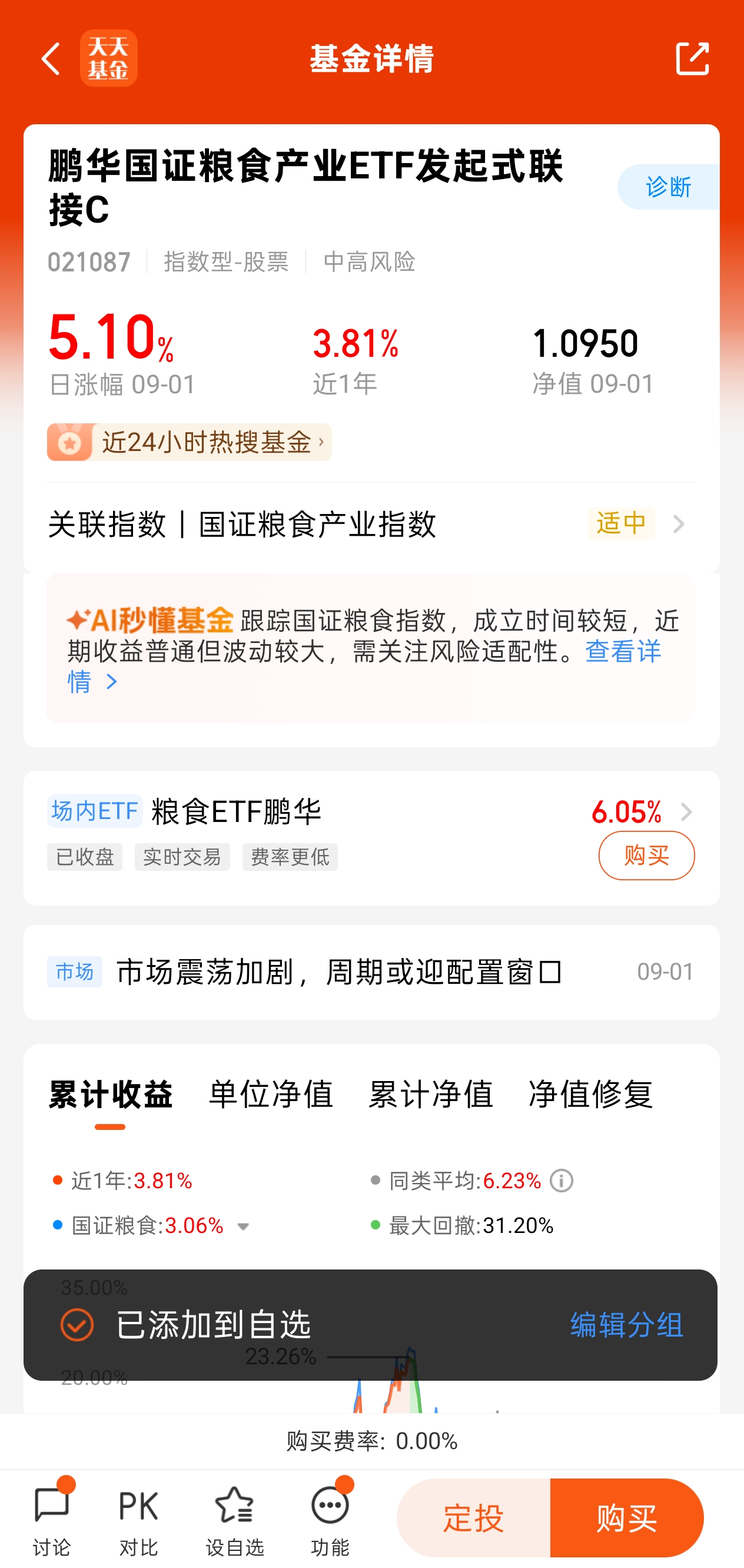Tap 查看详情 in AI秒懂基金 summary
This screenshot has height=1568, width=744.
point(365,666)
